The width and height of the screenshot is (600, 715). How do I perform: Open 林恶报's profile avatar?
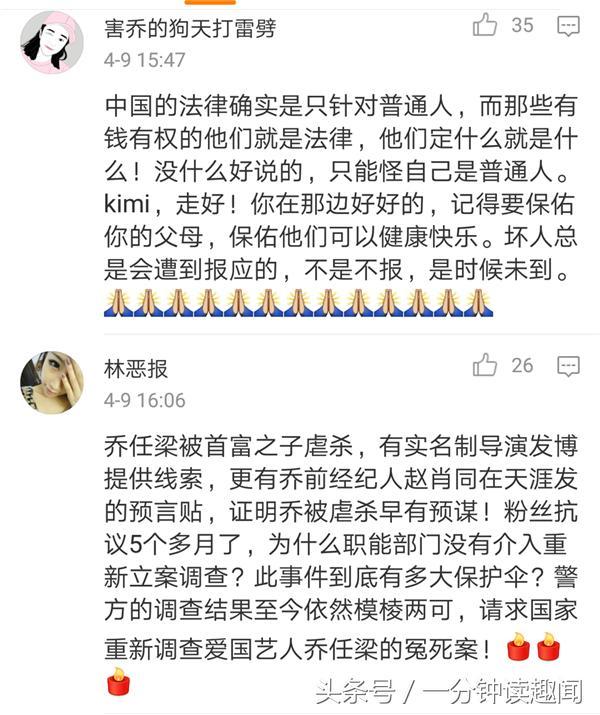pos(52,382)
